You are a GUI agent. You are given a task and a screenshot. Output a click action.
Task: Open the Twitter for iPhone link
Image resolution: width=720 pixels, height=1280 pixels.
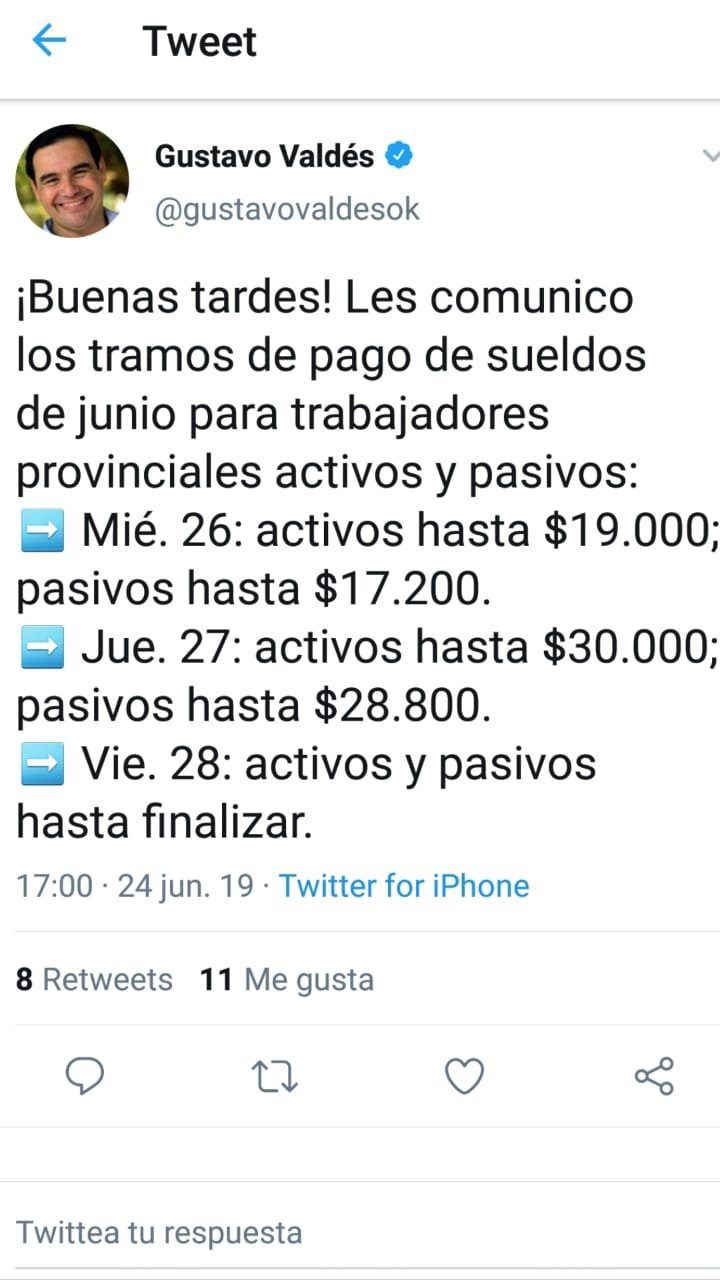click(x=403, y=886)
